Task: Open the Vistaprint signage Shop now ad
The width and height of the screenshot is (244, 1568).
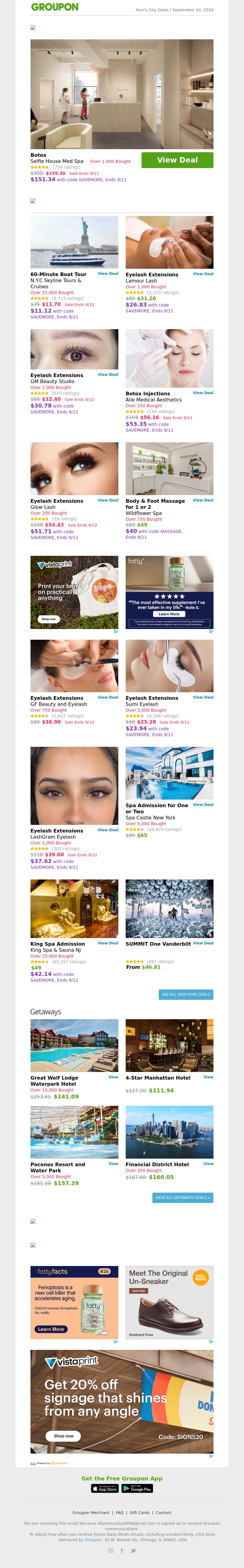Action: pyautogui.click(x=63, y=1436)
